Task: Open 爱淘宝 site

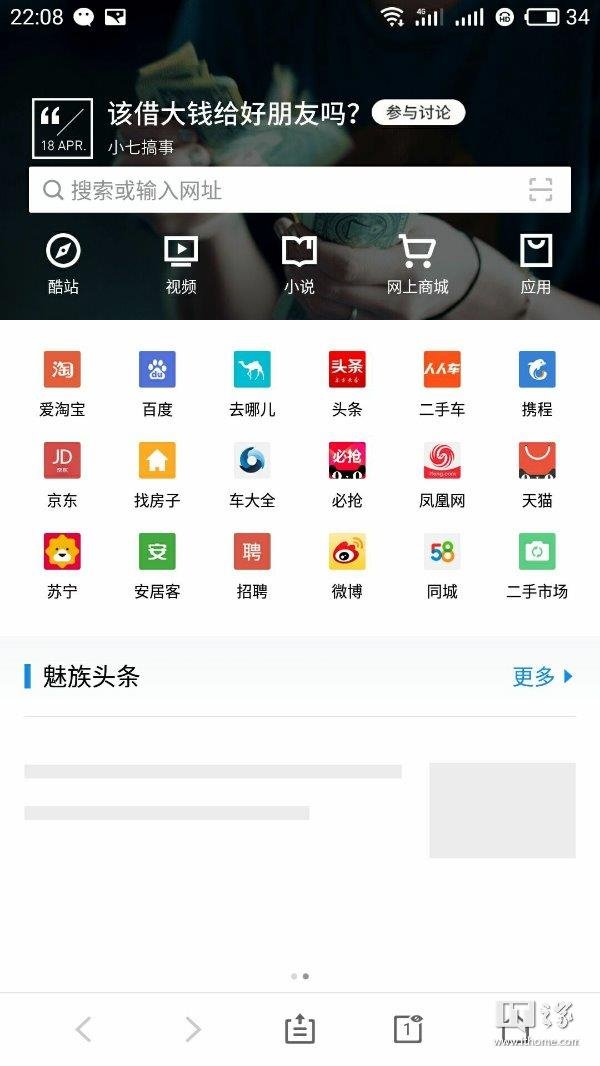Action: 62,381
